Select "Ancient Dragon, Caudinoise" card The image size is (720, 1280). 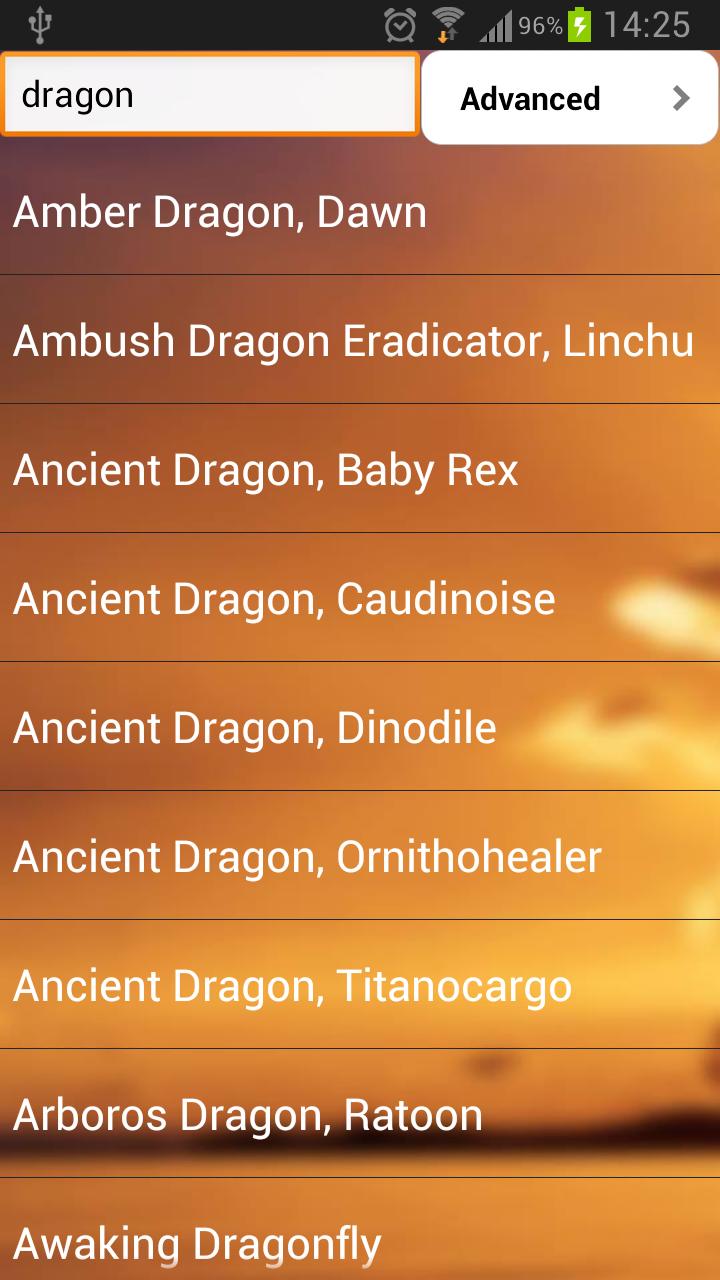point(360,599)
